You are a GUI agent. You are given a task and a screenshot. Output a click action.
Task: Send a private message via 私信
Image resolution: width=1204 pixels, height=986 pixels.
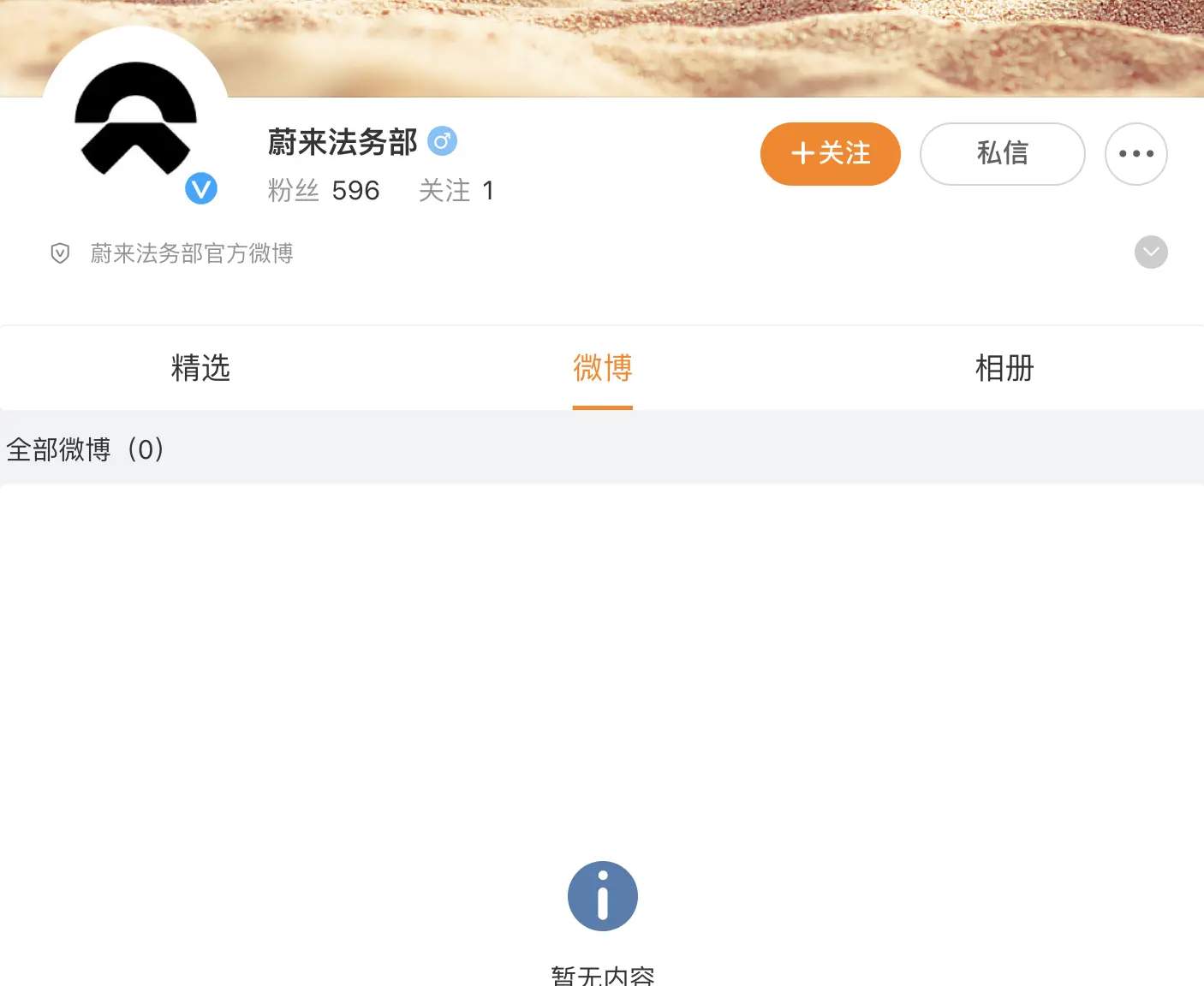[1002, 154]
